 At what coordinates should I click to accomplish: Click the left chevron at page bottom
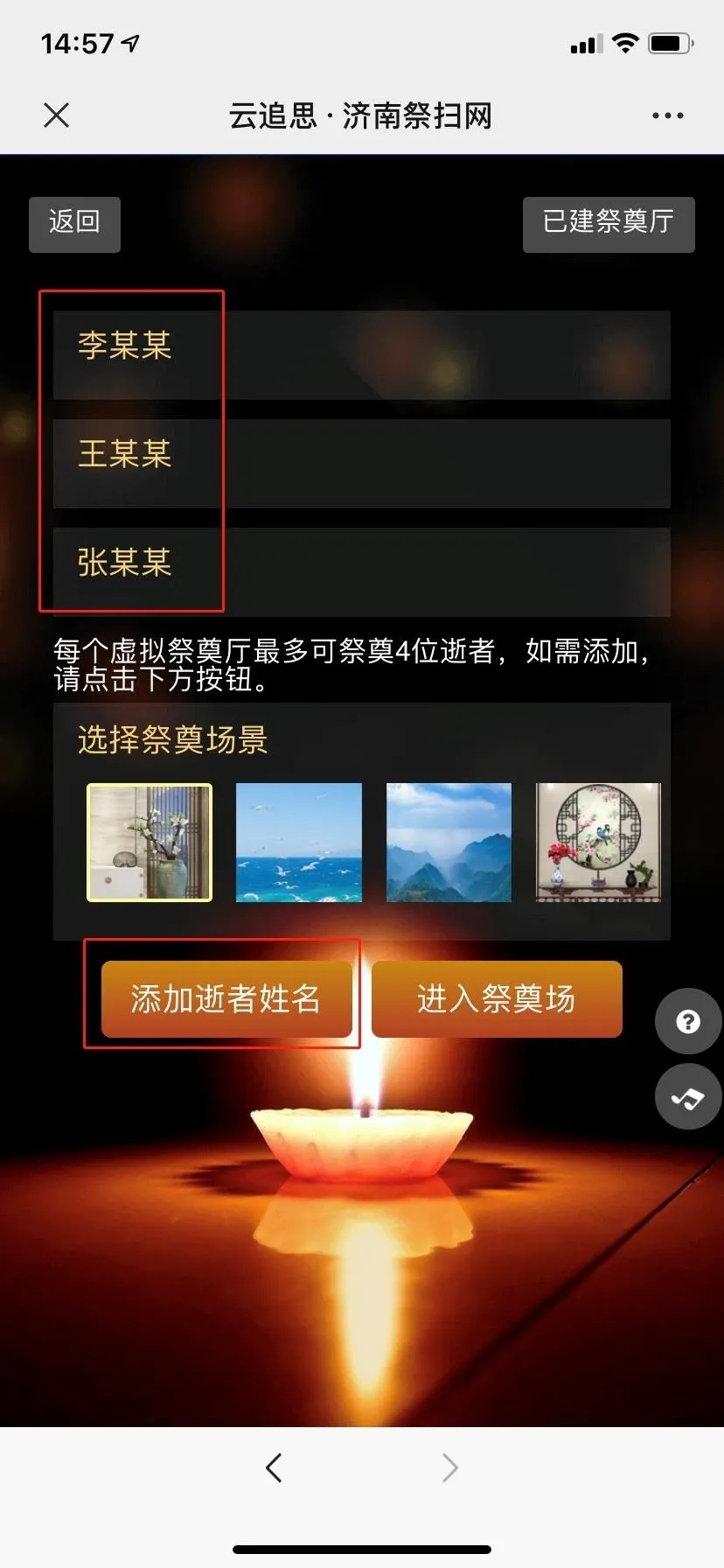click(x=274, y=1467)
